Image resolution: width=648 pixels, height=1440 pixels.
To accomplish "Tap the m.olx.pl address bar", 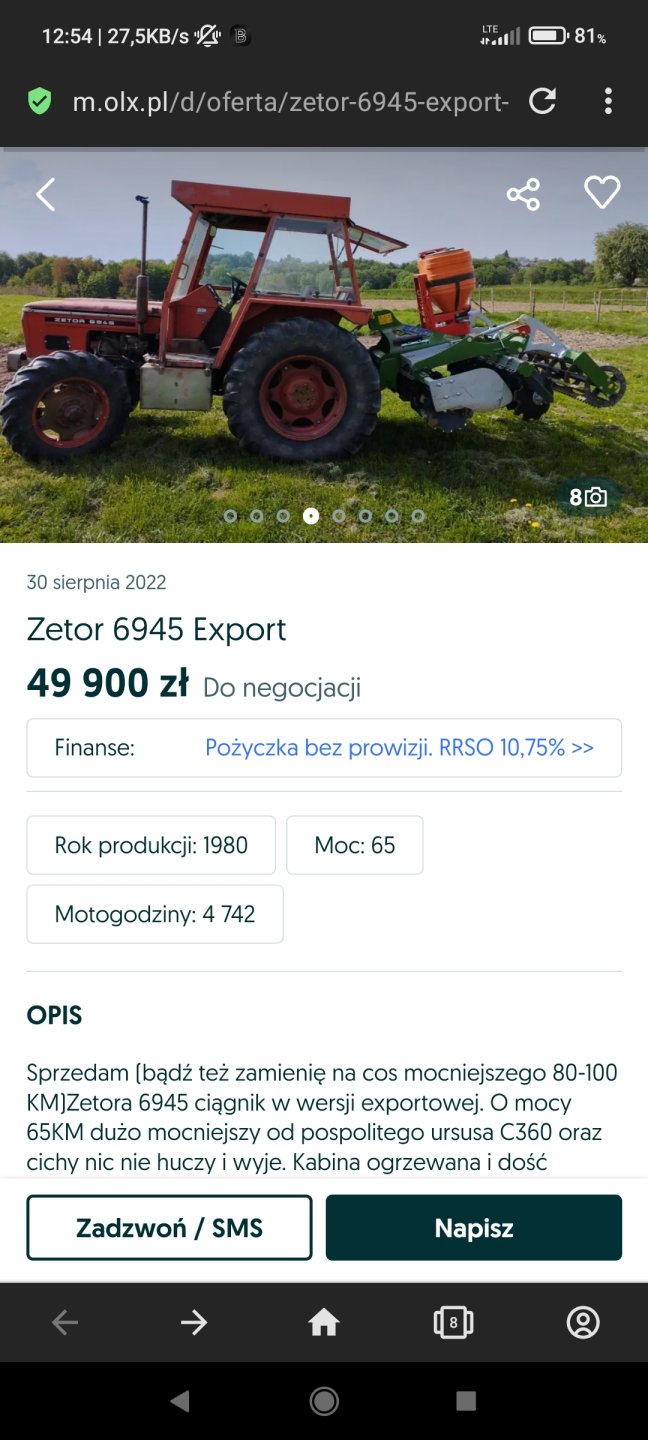I will 290,101.
